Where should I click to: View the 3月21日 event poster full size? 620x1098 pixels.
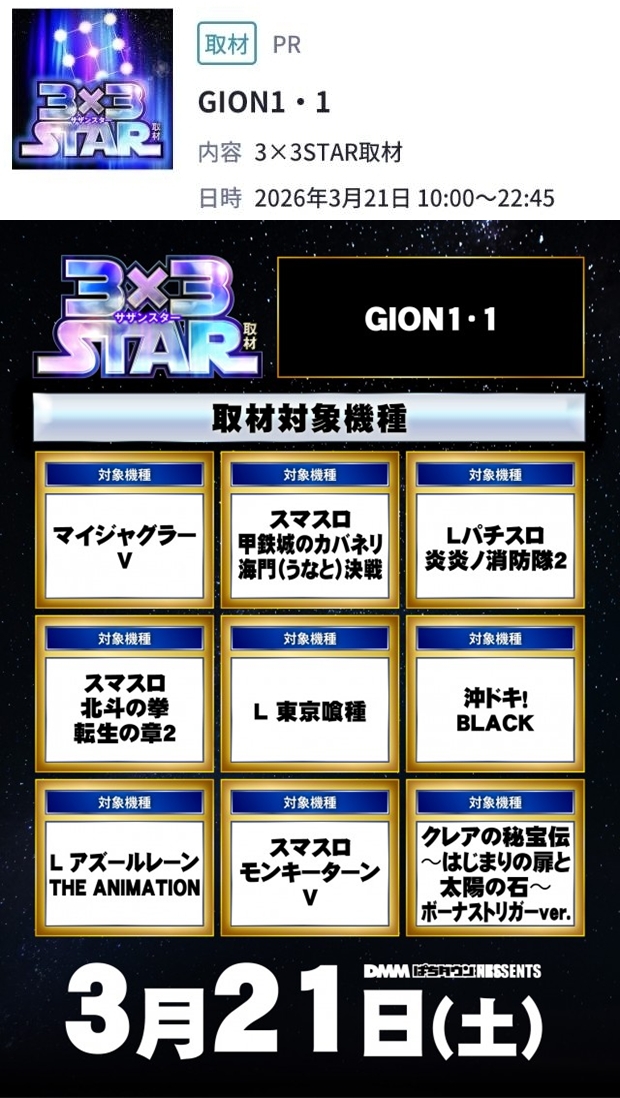310,660
